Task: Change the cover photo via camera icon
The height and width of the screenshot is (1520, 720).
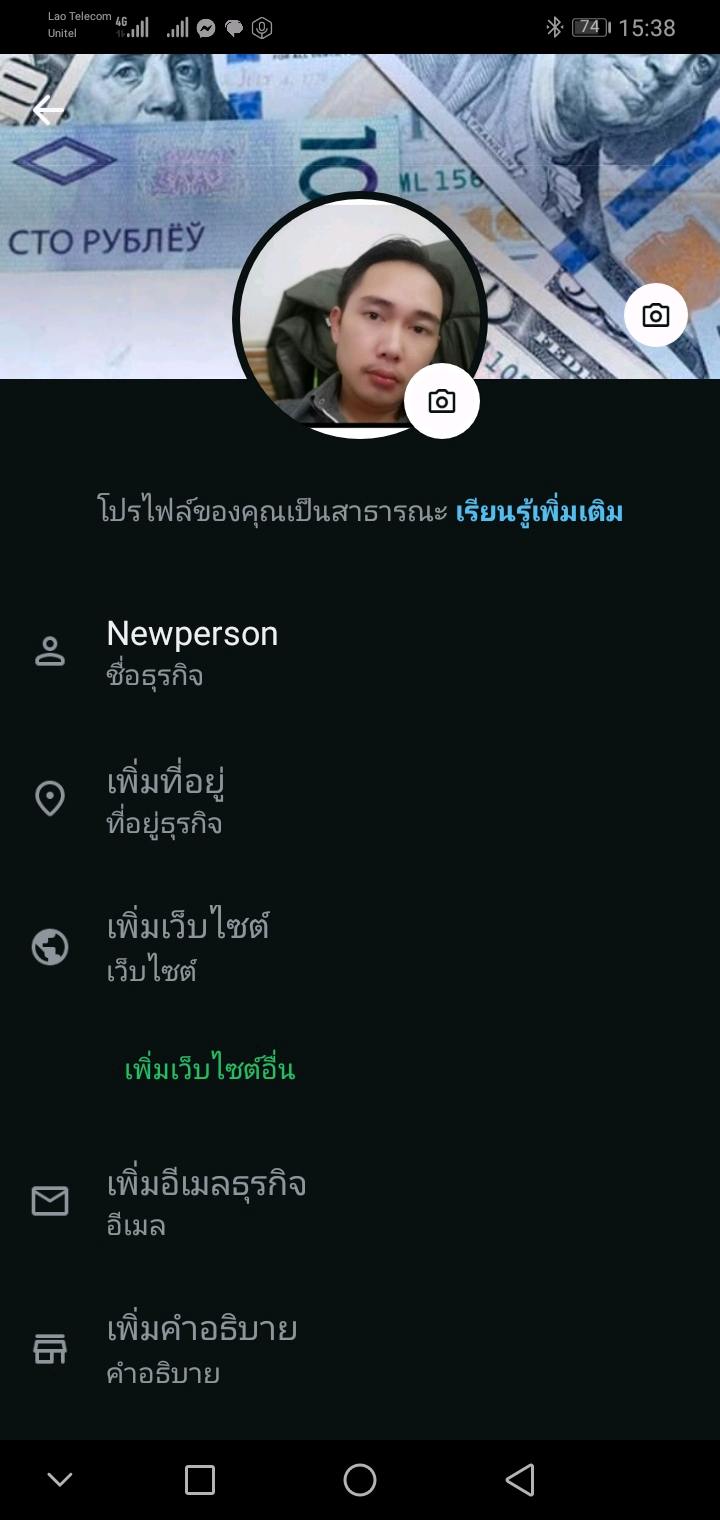Action: click(x=655, y=316)
